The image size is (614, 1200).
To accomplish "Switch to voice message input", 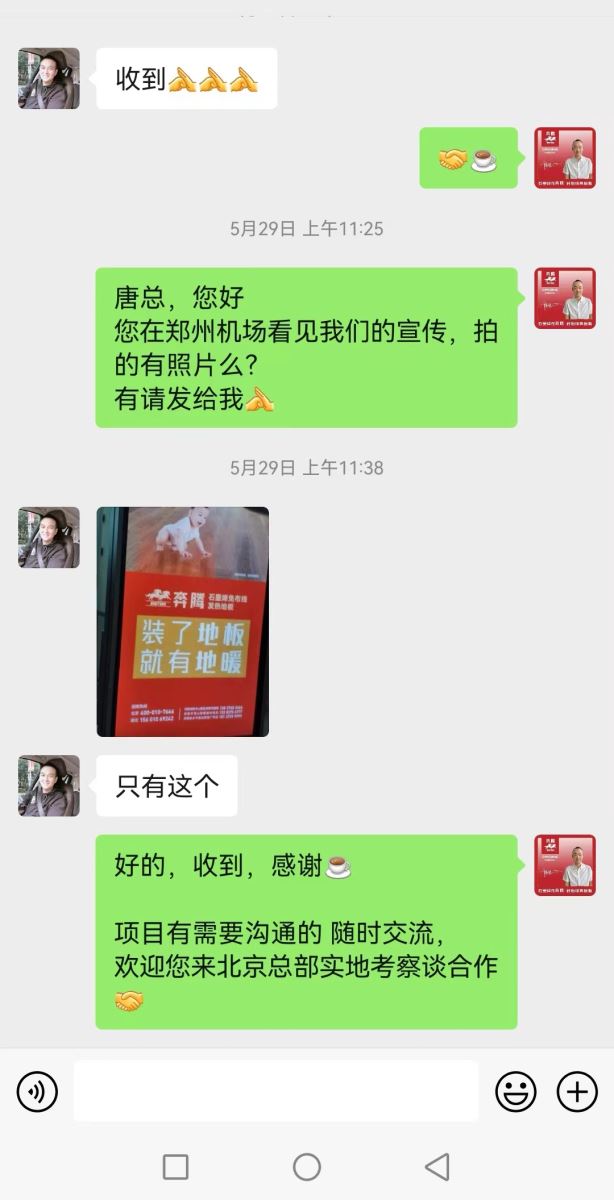I will click(38, 1091).
